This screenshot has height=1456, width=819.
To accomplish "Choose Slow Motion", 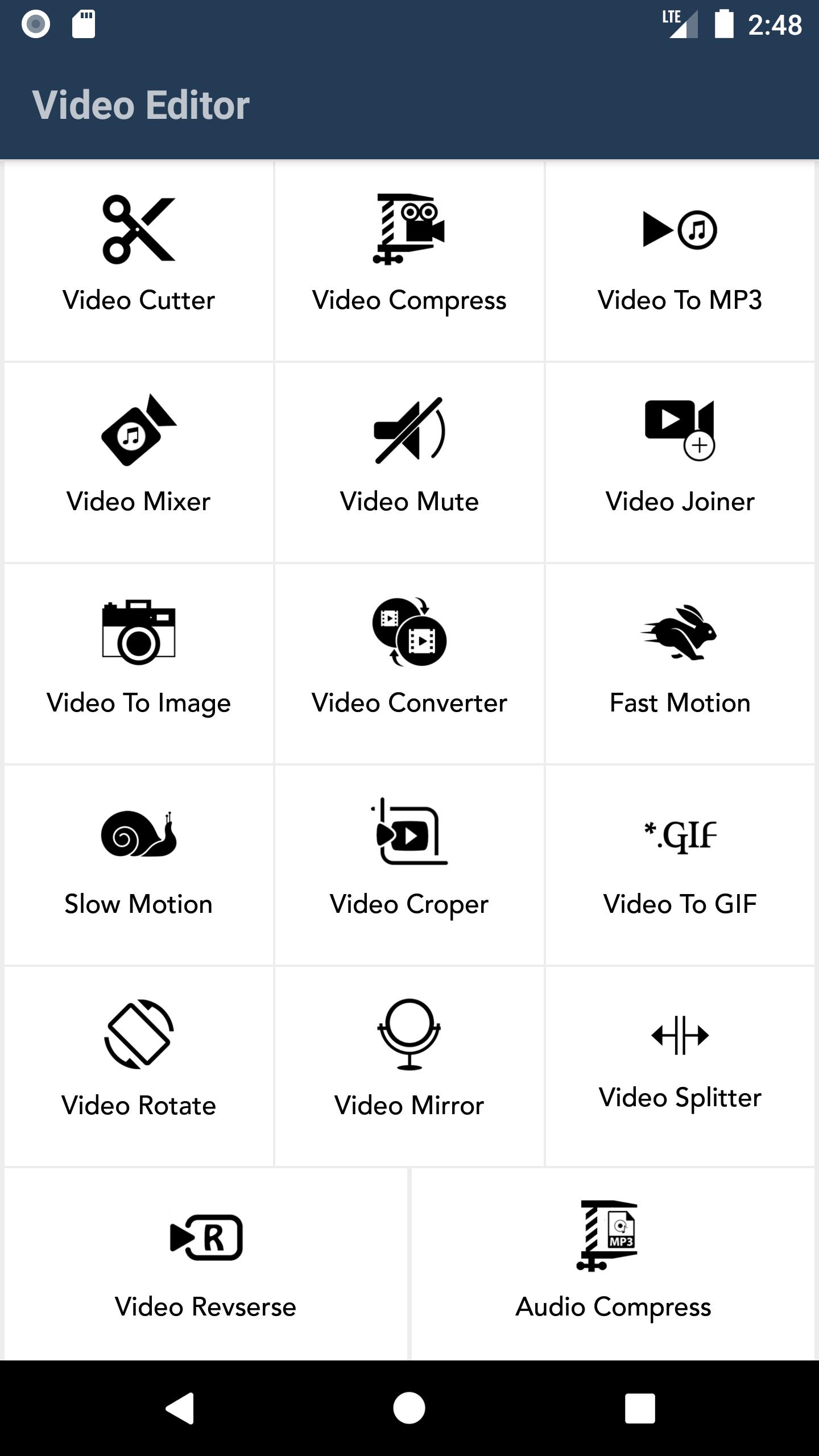I will (x=139, y=864).
